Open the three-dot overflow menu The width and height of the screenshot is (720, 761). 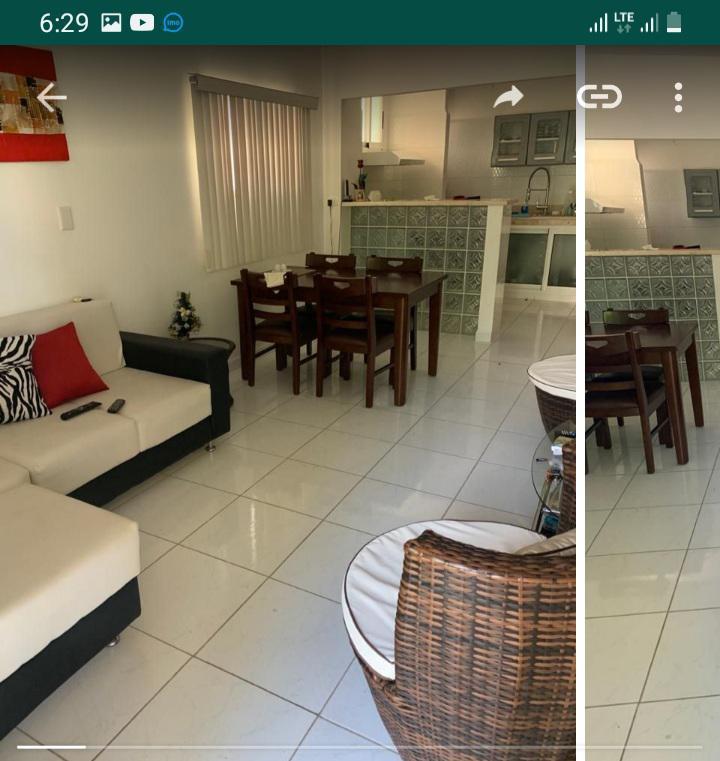click(x=678, y=97)
